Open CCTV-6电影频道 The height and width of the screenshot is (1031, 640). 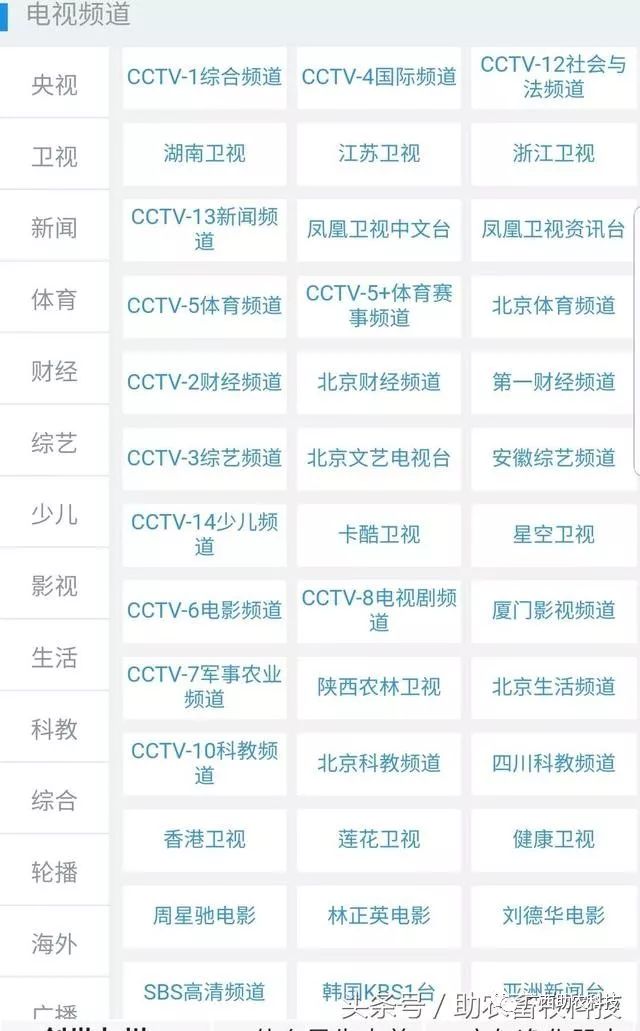pyautogui.click(x=205, y=611)
